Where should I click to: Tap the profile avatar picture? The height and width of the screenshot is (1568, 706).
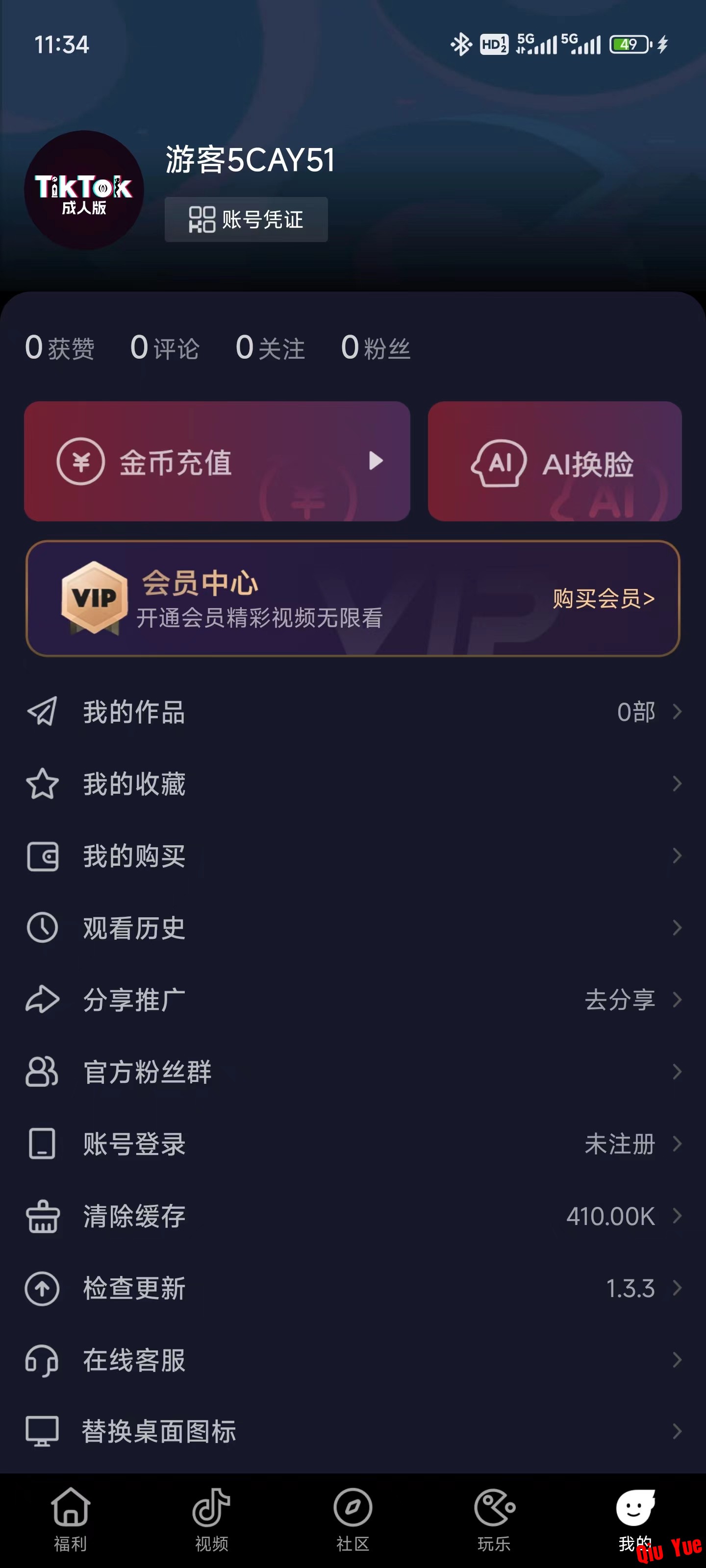click(84, 190)
